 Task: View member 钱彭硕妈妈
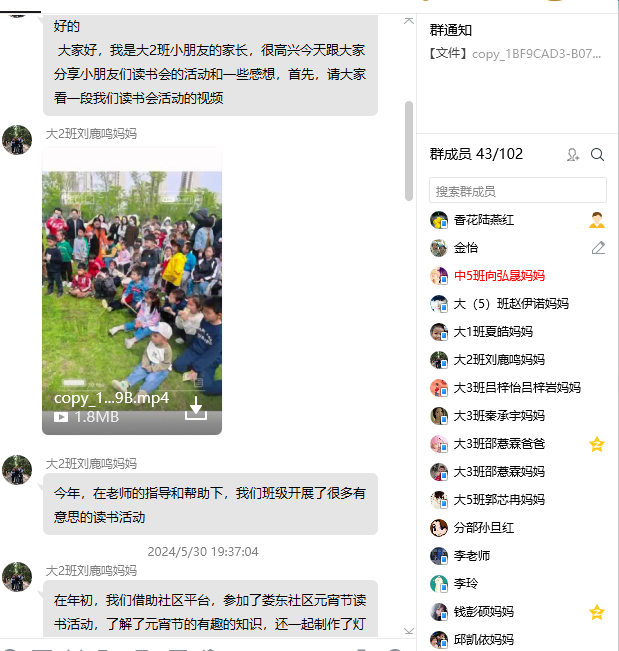click(x=484, y=612)
